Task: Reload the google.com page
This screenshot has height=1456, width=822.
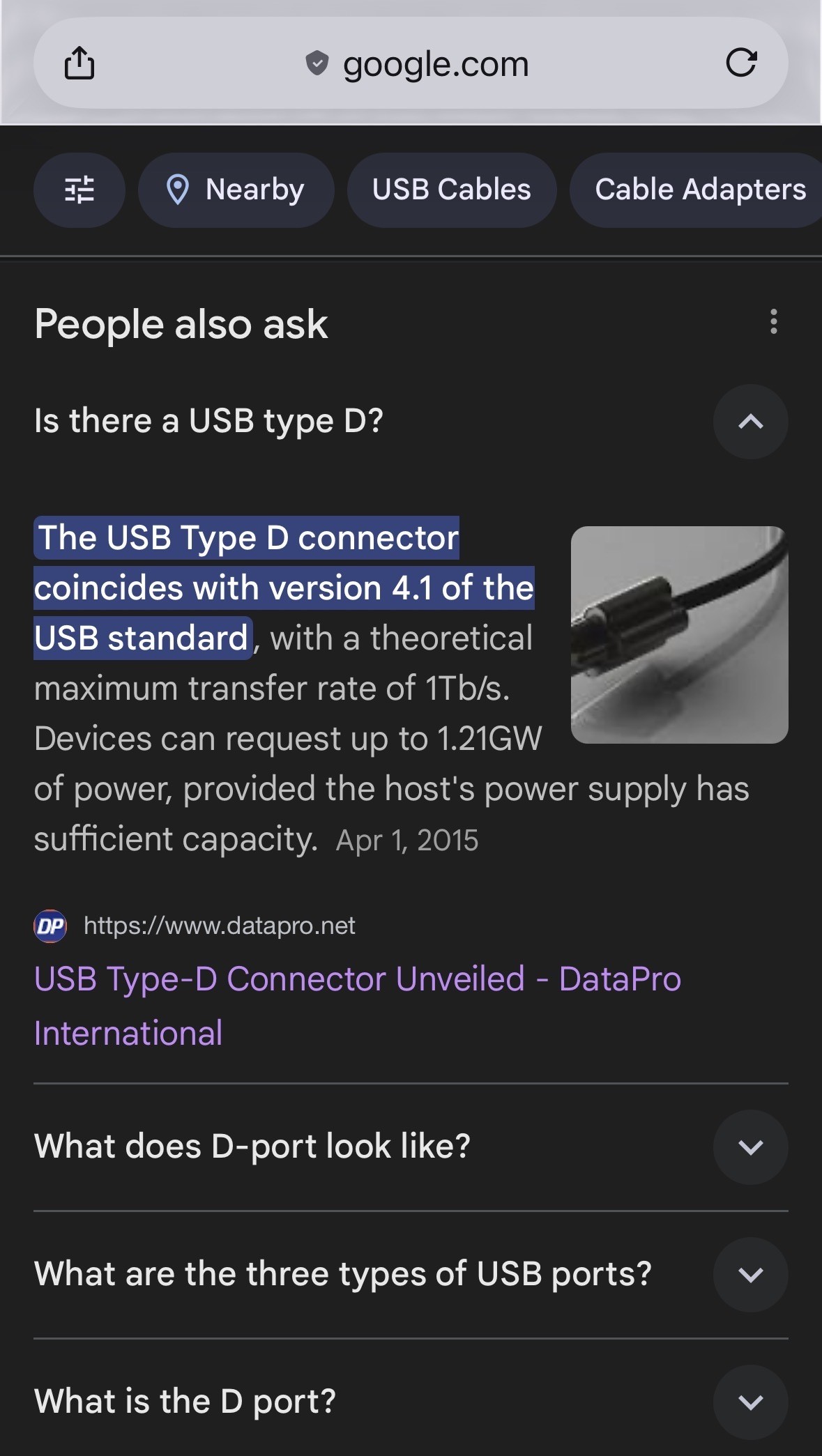Action: pyautogui.click(x=740, y=63)
